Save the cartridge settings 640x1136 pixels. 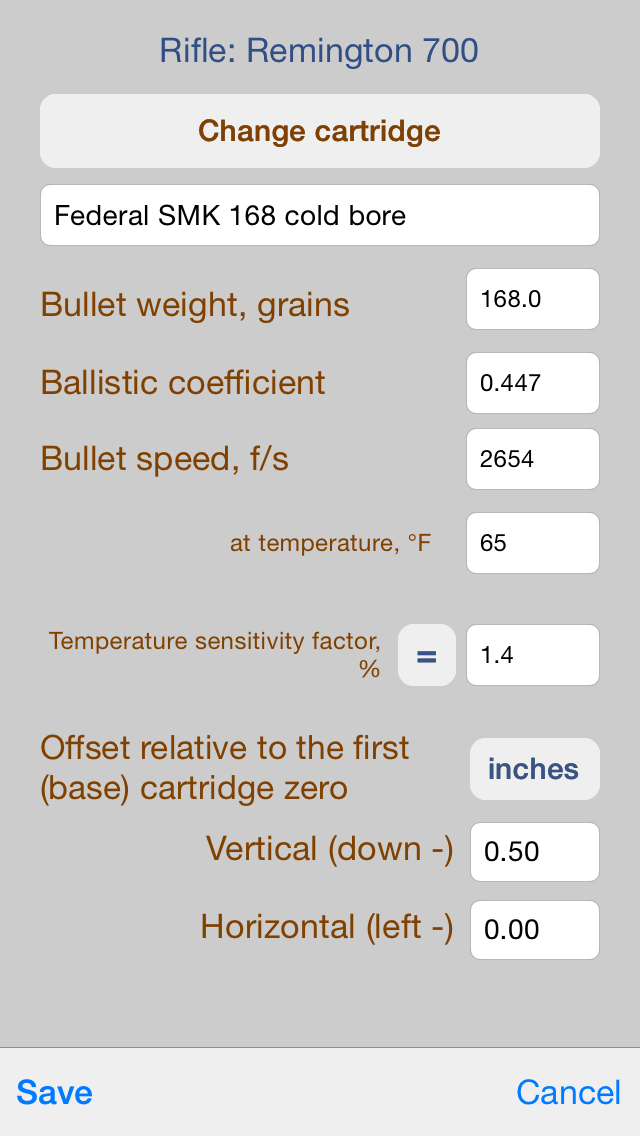[x=54, y=1093]
